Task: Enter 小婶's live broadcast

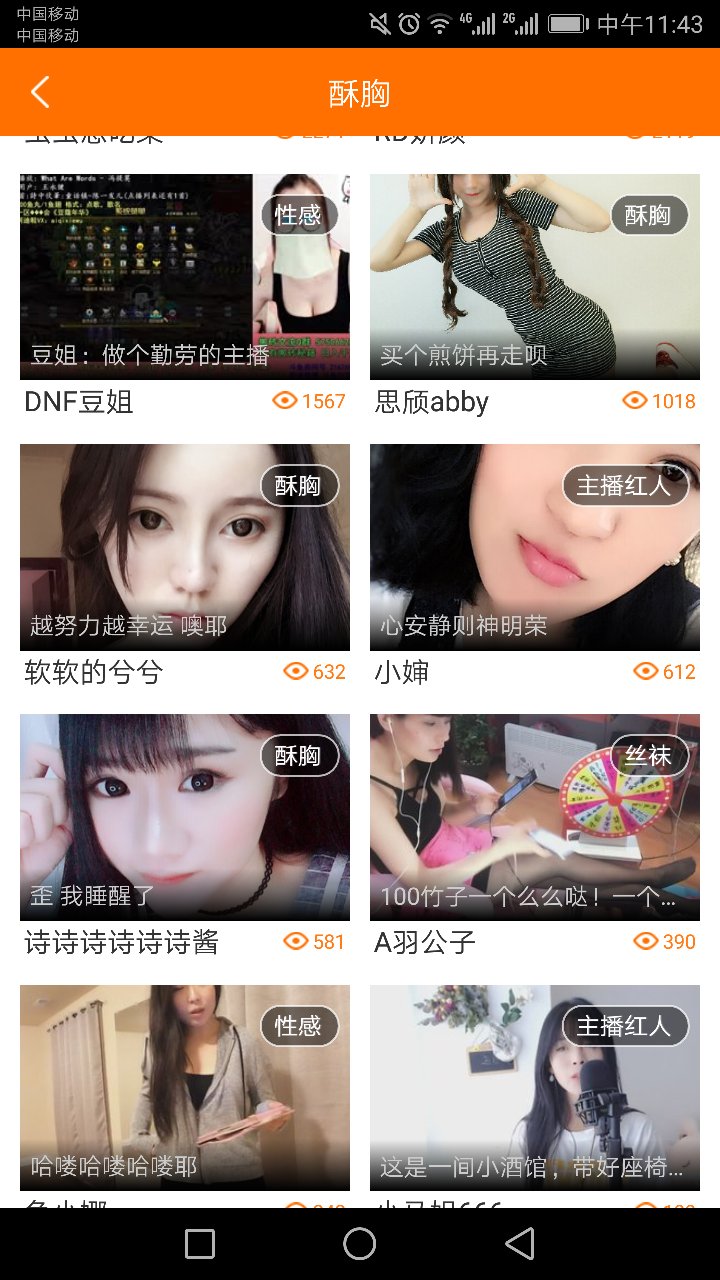Action: click(x=535, y=547)
